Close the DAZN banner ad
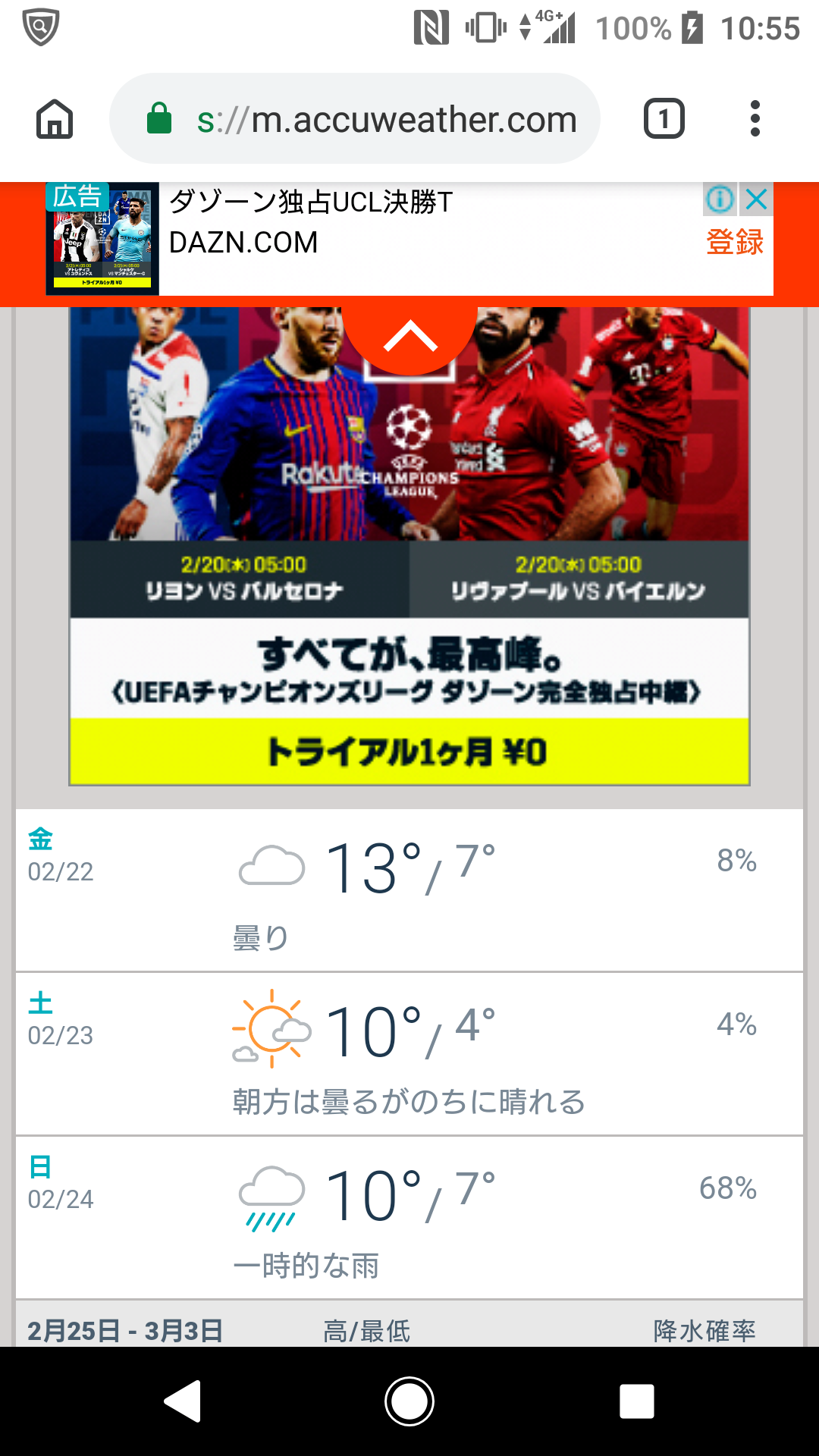 pos(757,200)
